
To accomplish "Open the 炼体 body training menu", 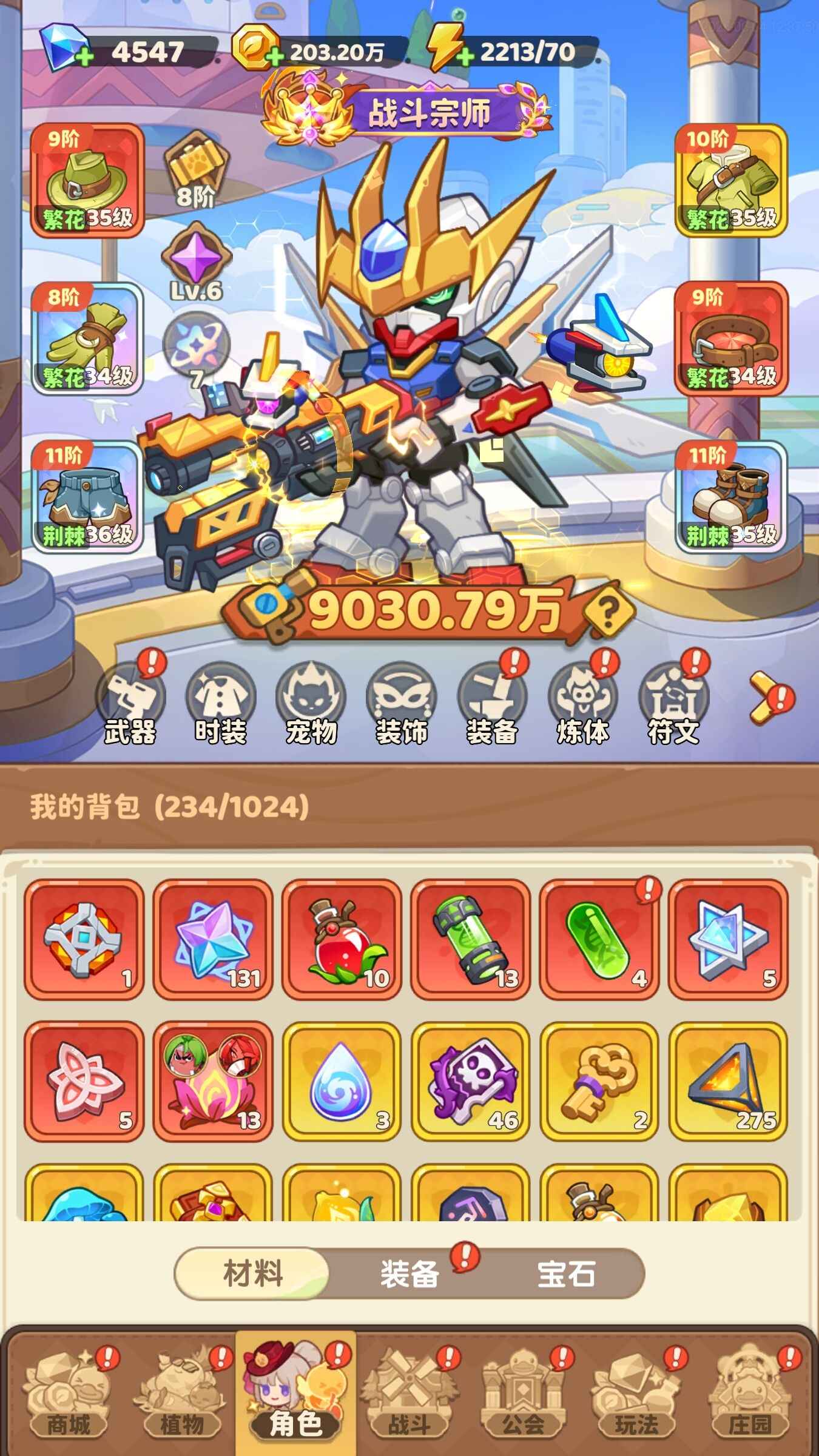I will pos(582,703).
